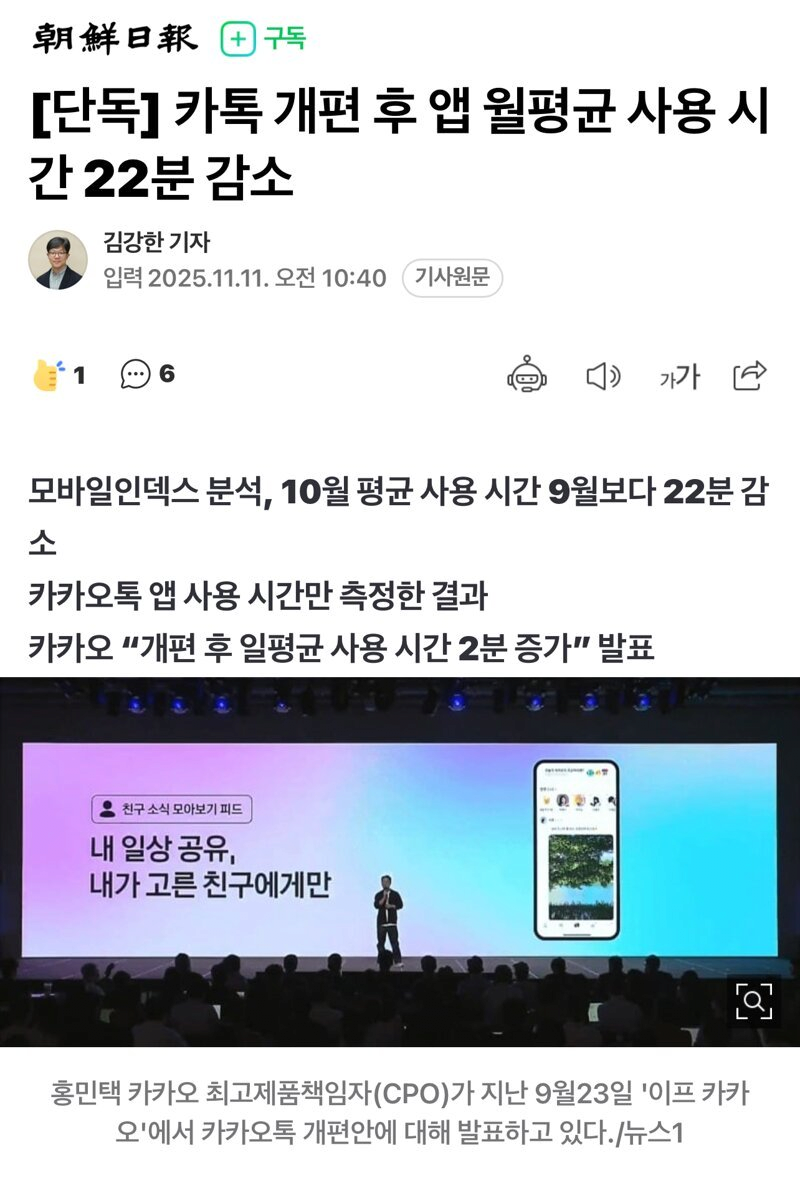Enlarge the photo with the magnifier icon
The image size is (800, 1183).
(x=755, y=999)
